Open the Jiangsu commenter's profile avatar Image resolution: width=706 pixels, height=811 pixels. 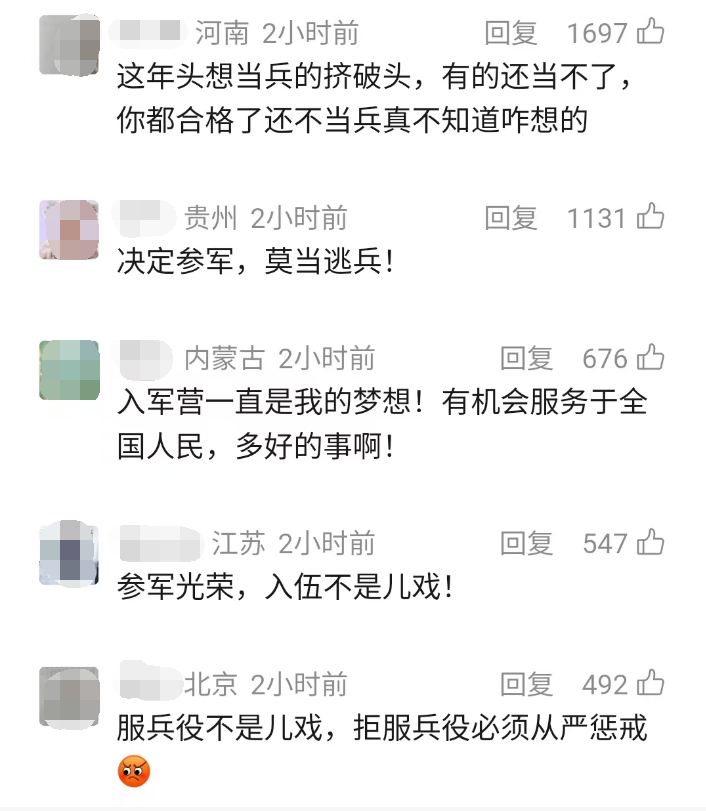(x=69, y=555)
